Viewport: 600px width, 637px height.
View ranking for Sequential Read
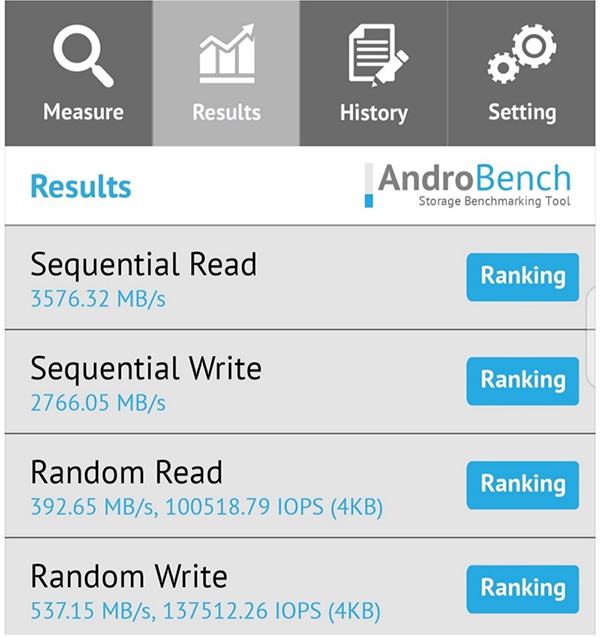click(522, 276)
